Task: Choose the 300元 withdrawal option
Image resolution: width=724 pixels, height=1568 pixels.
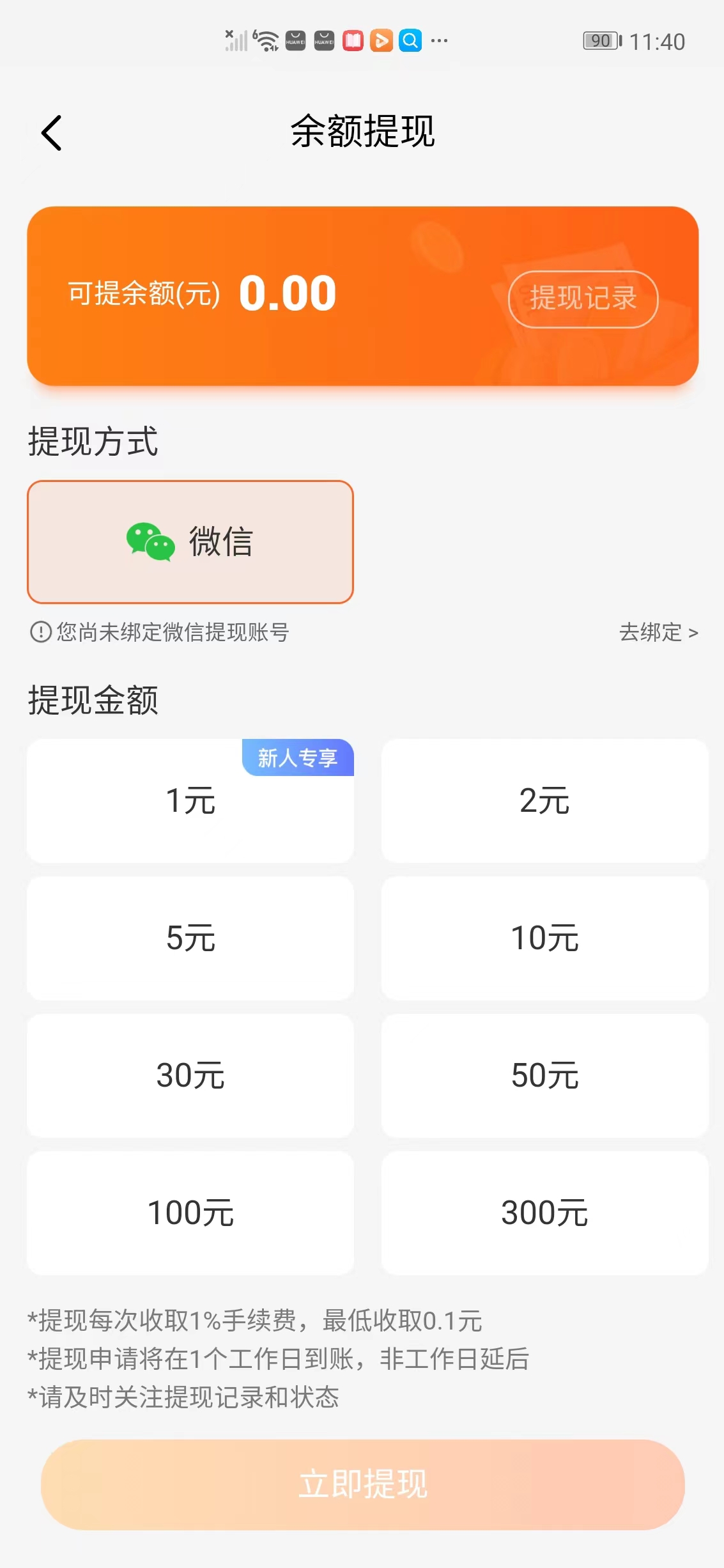Action: tap(544, 1213)
